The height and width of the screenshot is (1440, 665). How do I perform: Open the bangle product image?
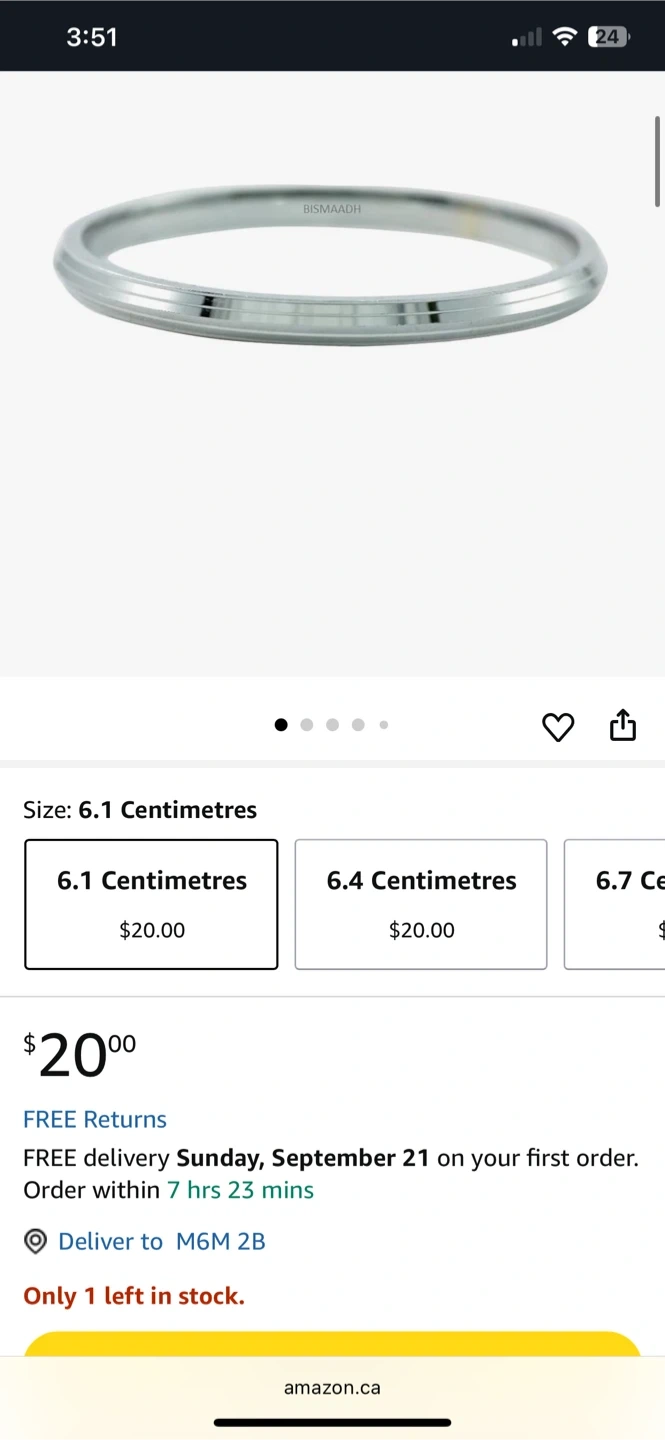330,270
